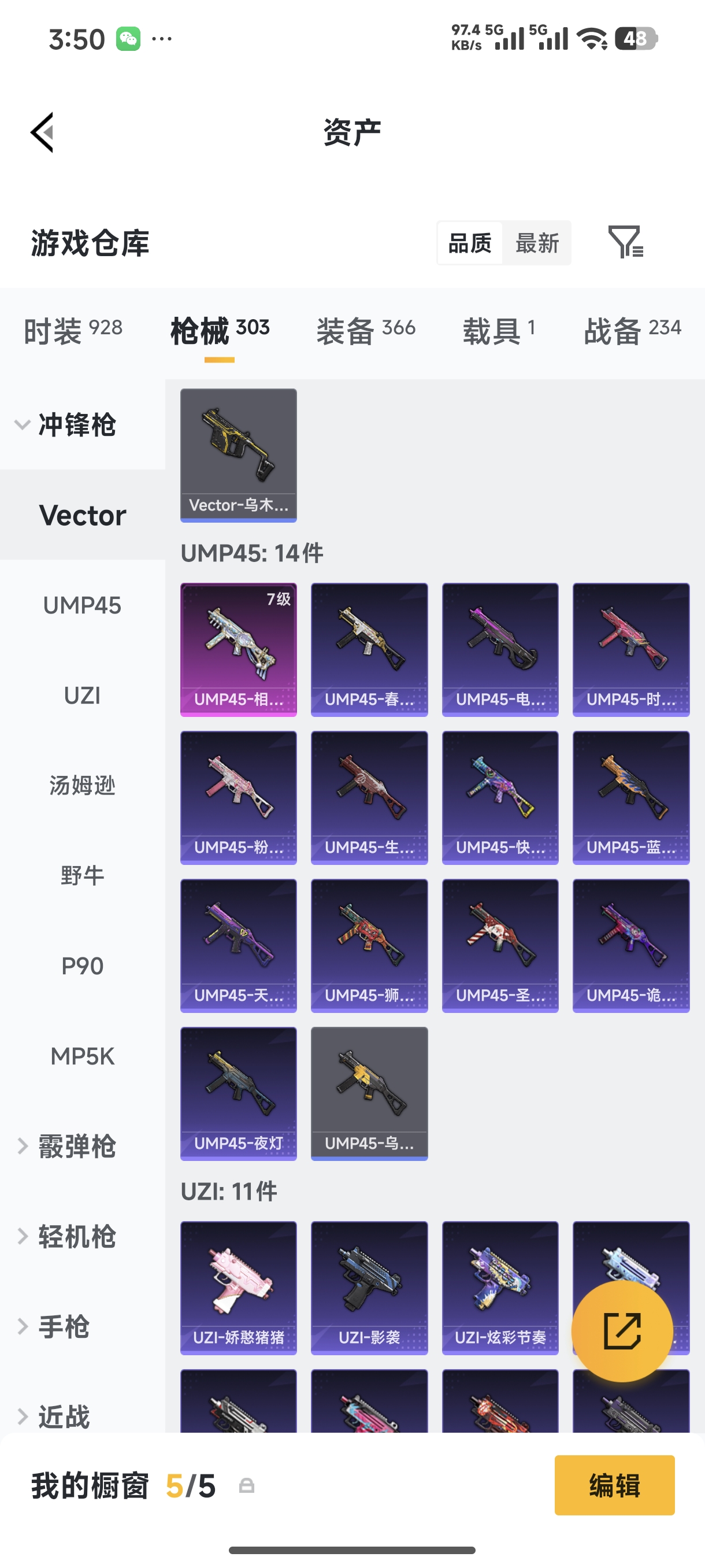Expand the 霰弹枪 category
705x1568 pixels.
[67, 1146]
